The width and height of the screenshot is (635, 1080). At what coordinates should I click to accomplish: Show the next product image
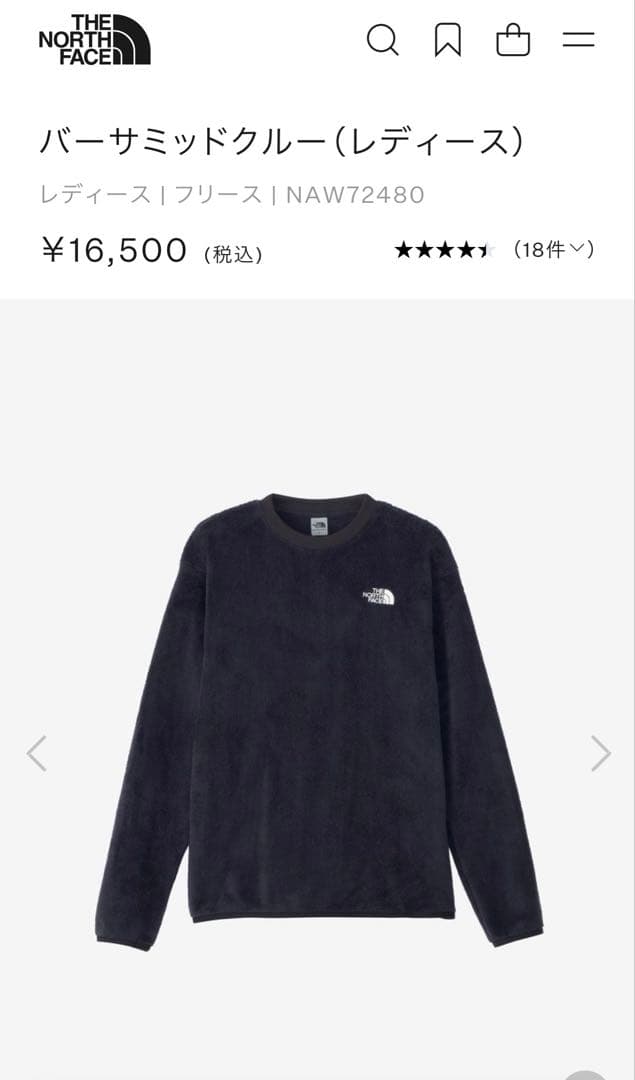[x=600, y=753]
